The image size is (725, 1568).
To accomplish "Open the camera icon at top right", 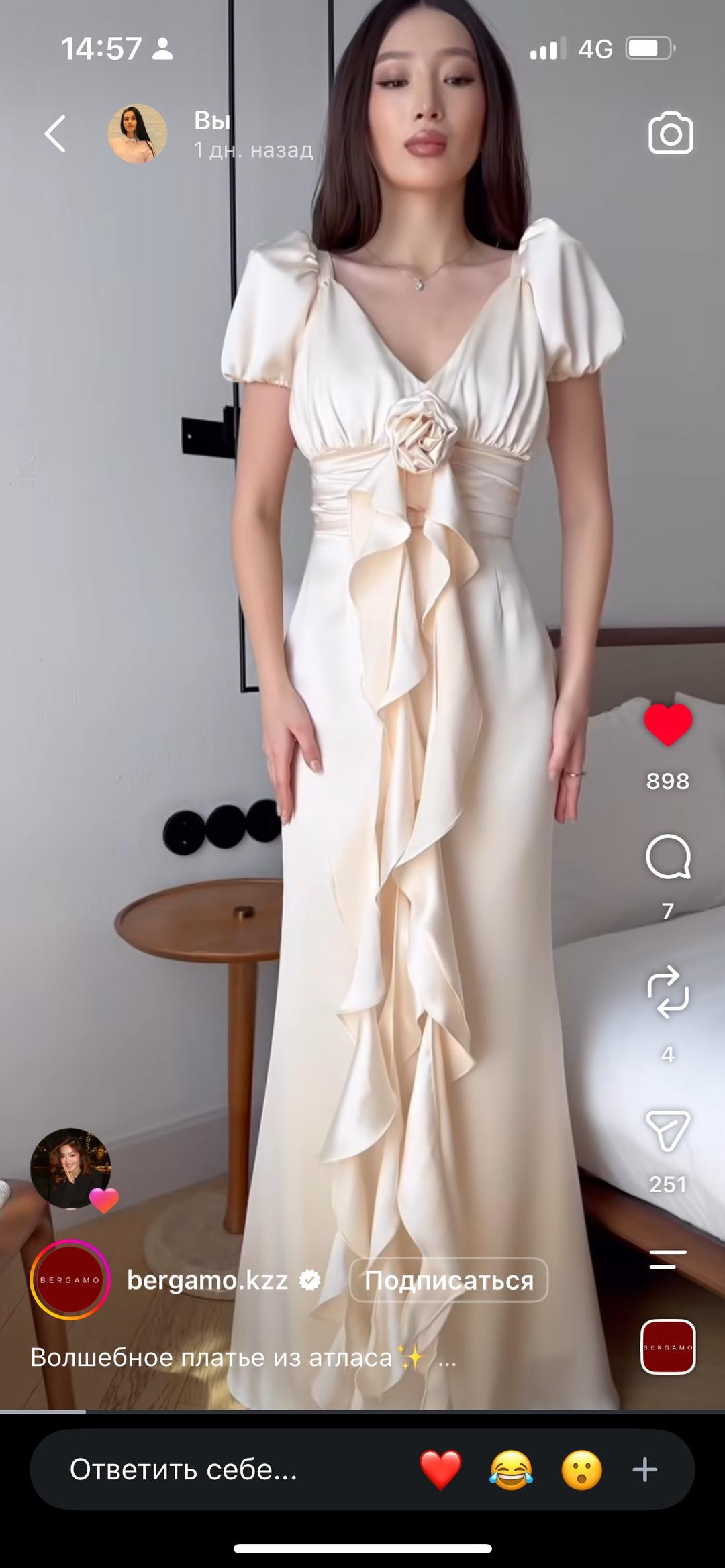I will click(x=671, y=134).
